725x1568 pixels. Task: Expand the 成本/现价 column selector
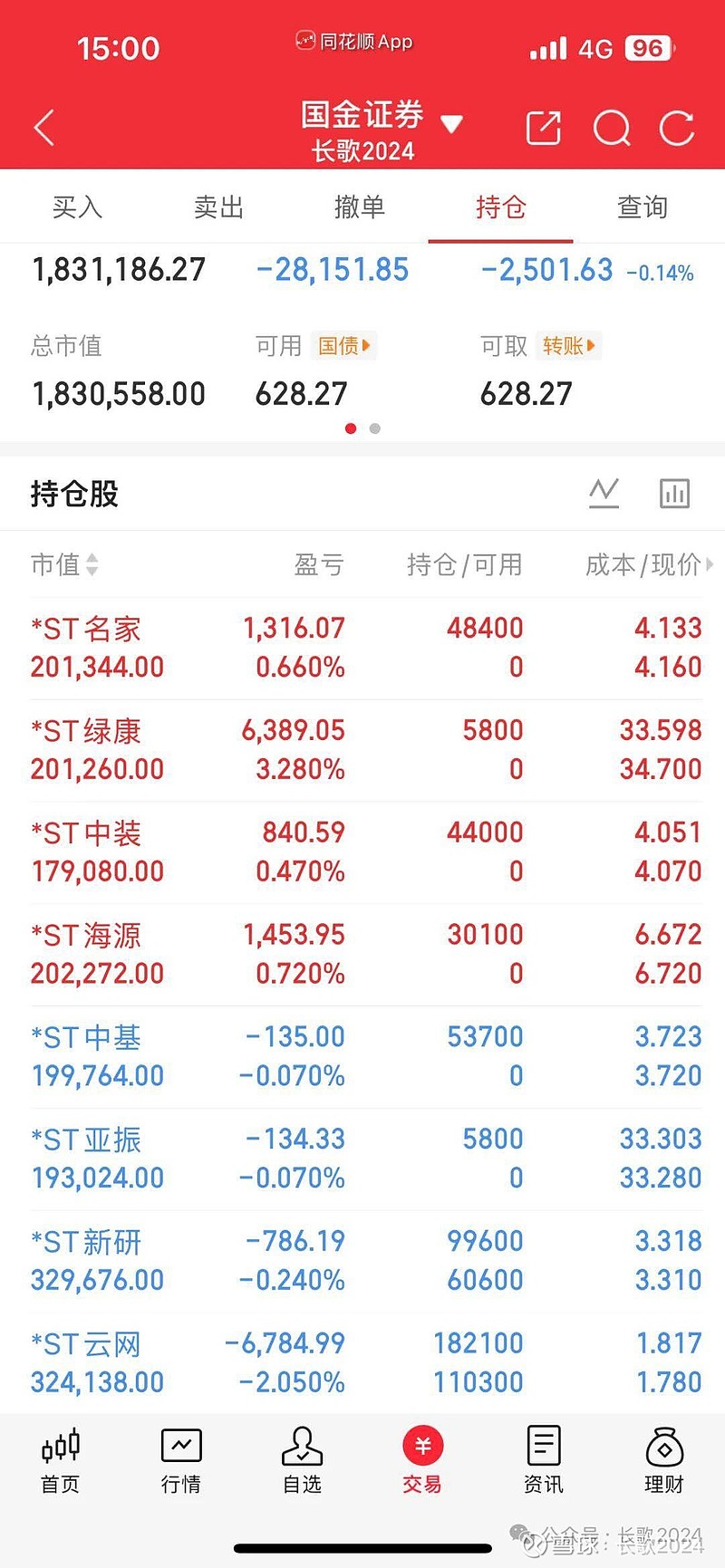pos(649,565)
